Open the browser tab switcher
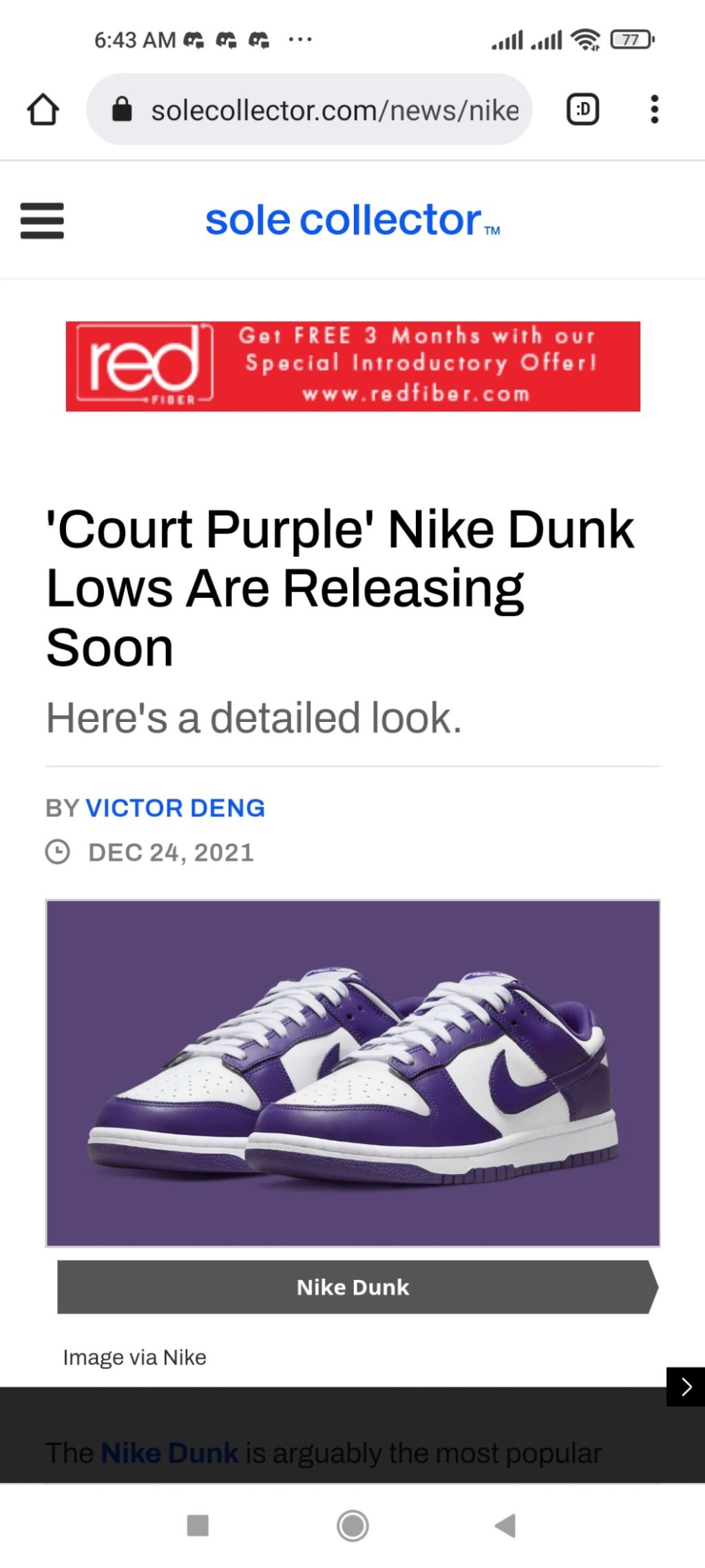Screen dimensions: 705x1568 click(582, 110)
